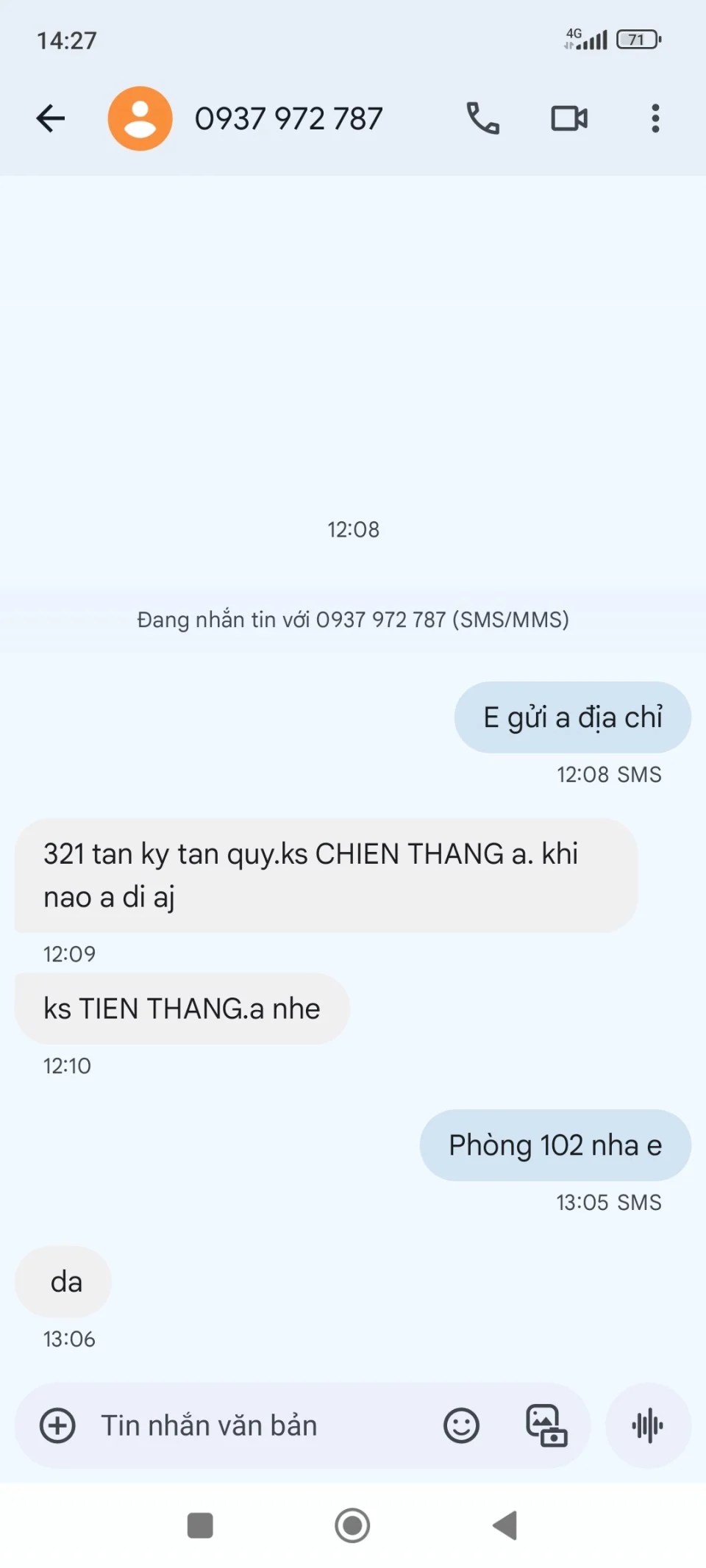Go back to the conversations list
This screenshot has height=1568, width=706.
[x=51, y=118]
